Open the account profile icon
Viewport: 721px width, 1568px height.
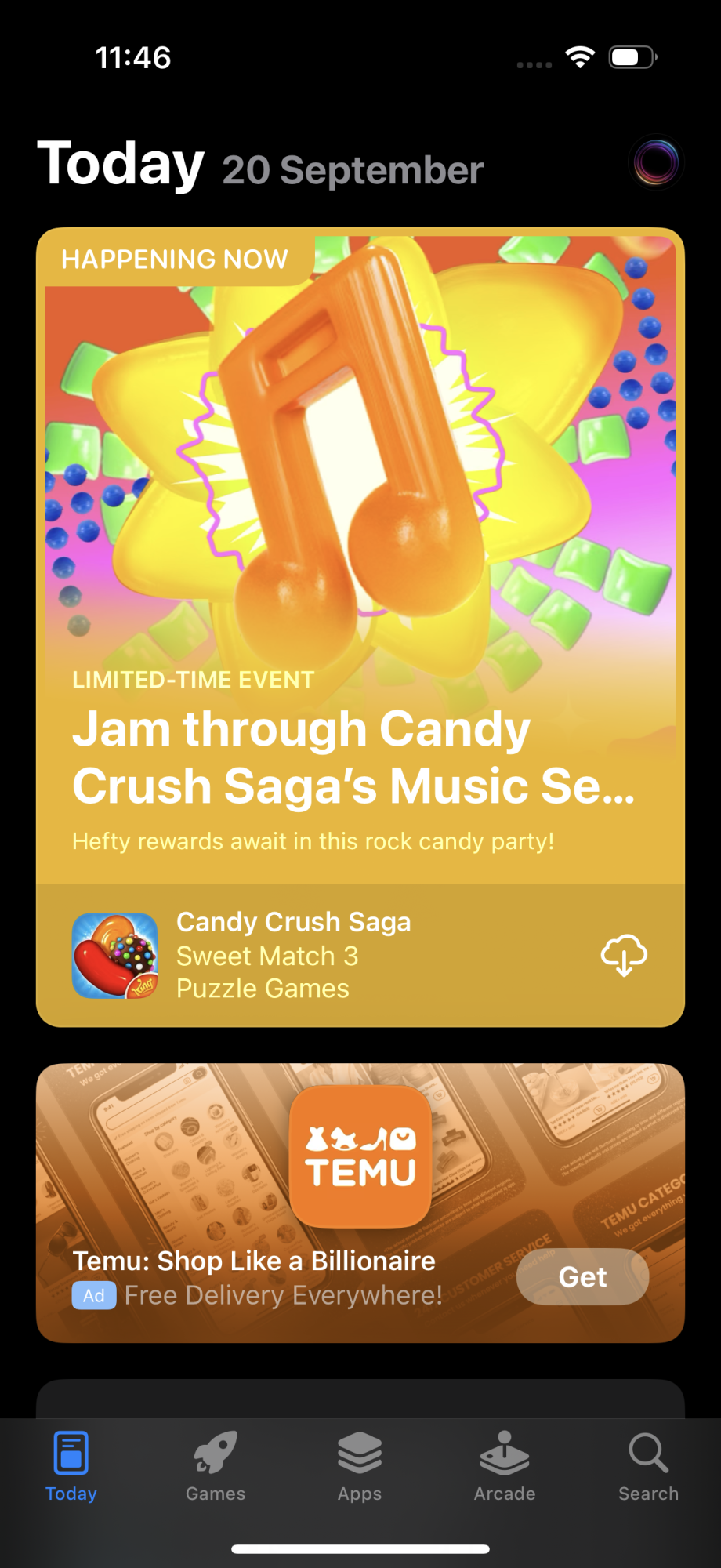[656, 162]
